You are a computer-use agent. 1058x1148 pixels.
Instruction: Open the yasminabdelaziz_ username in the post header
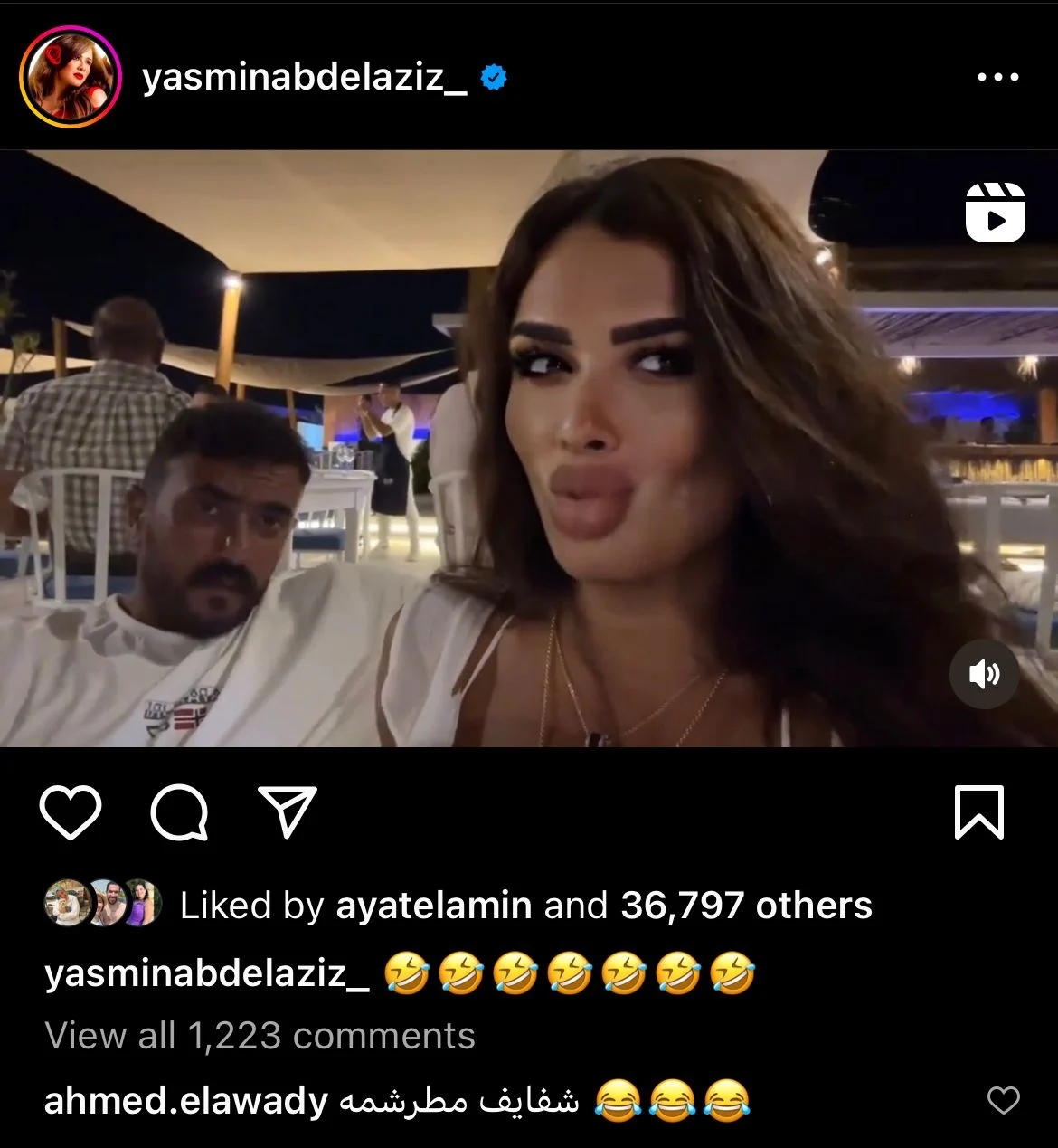tap(305, 78)
